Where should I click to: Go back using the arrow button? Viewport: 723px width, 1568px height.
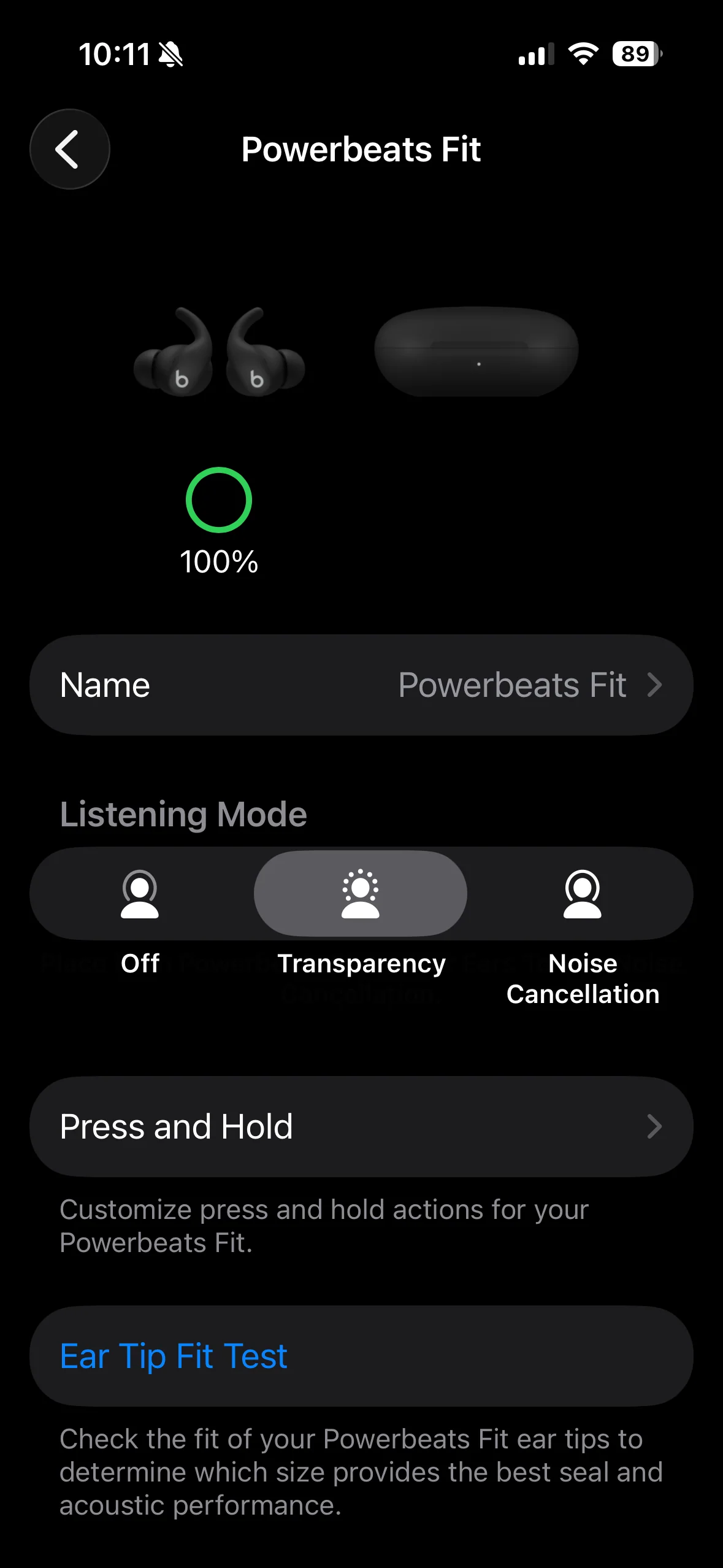[70, 149]
